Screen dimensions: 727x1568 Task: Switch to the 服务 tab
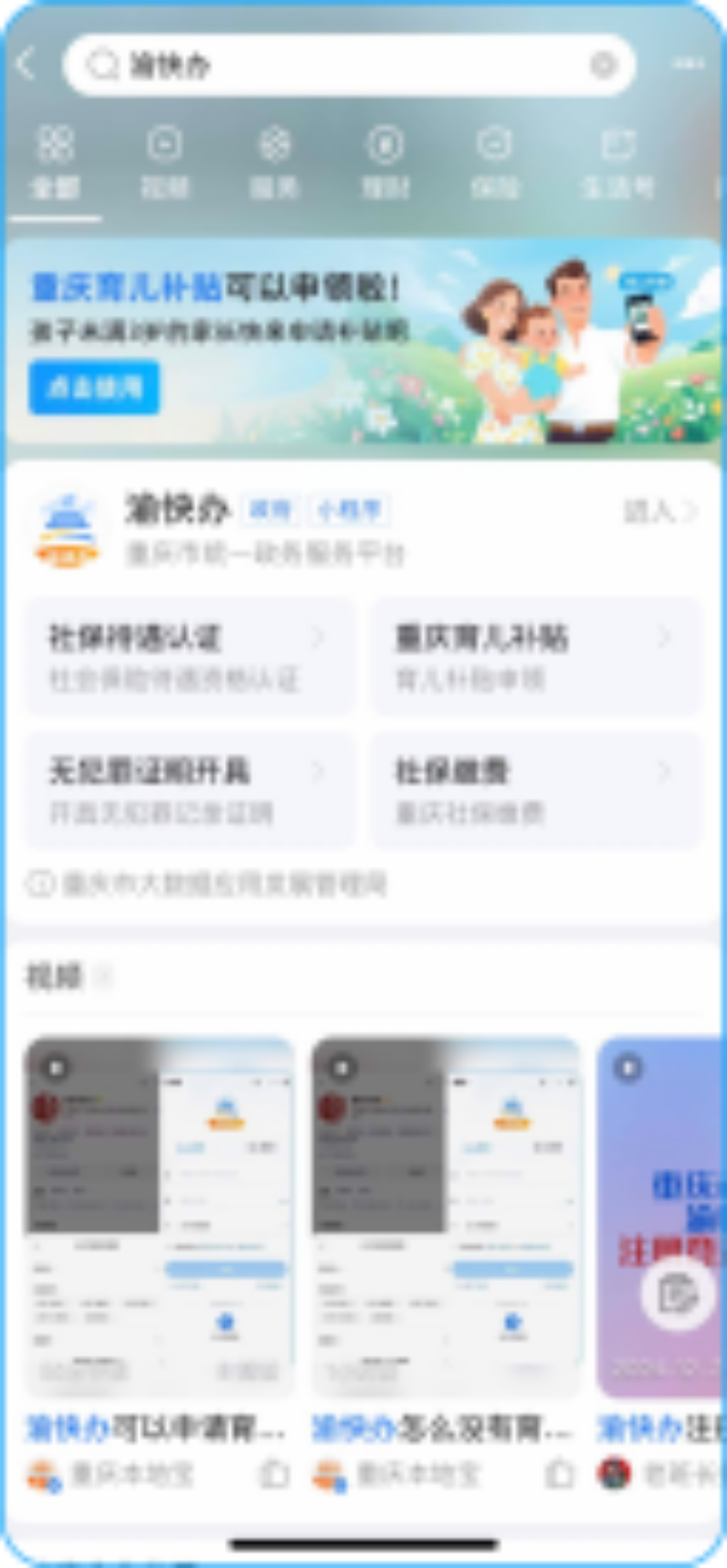click(274, 164)
